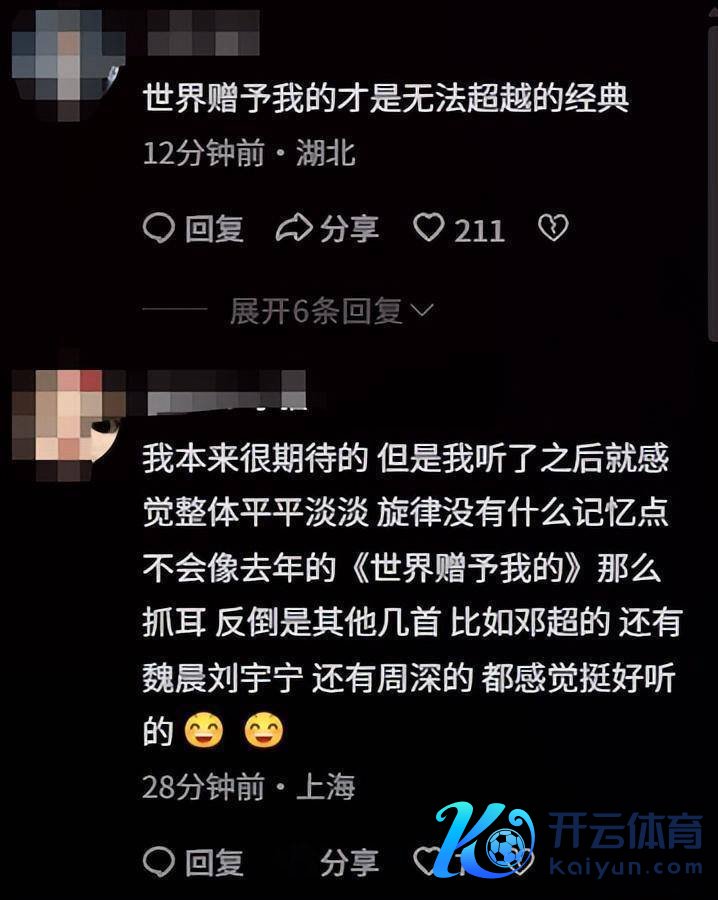The height and width of the screenshot is (900, 718).
Task: Share the comment posted 12 minutes ago
Action: [x=328, y=229]
